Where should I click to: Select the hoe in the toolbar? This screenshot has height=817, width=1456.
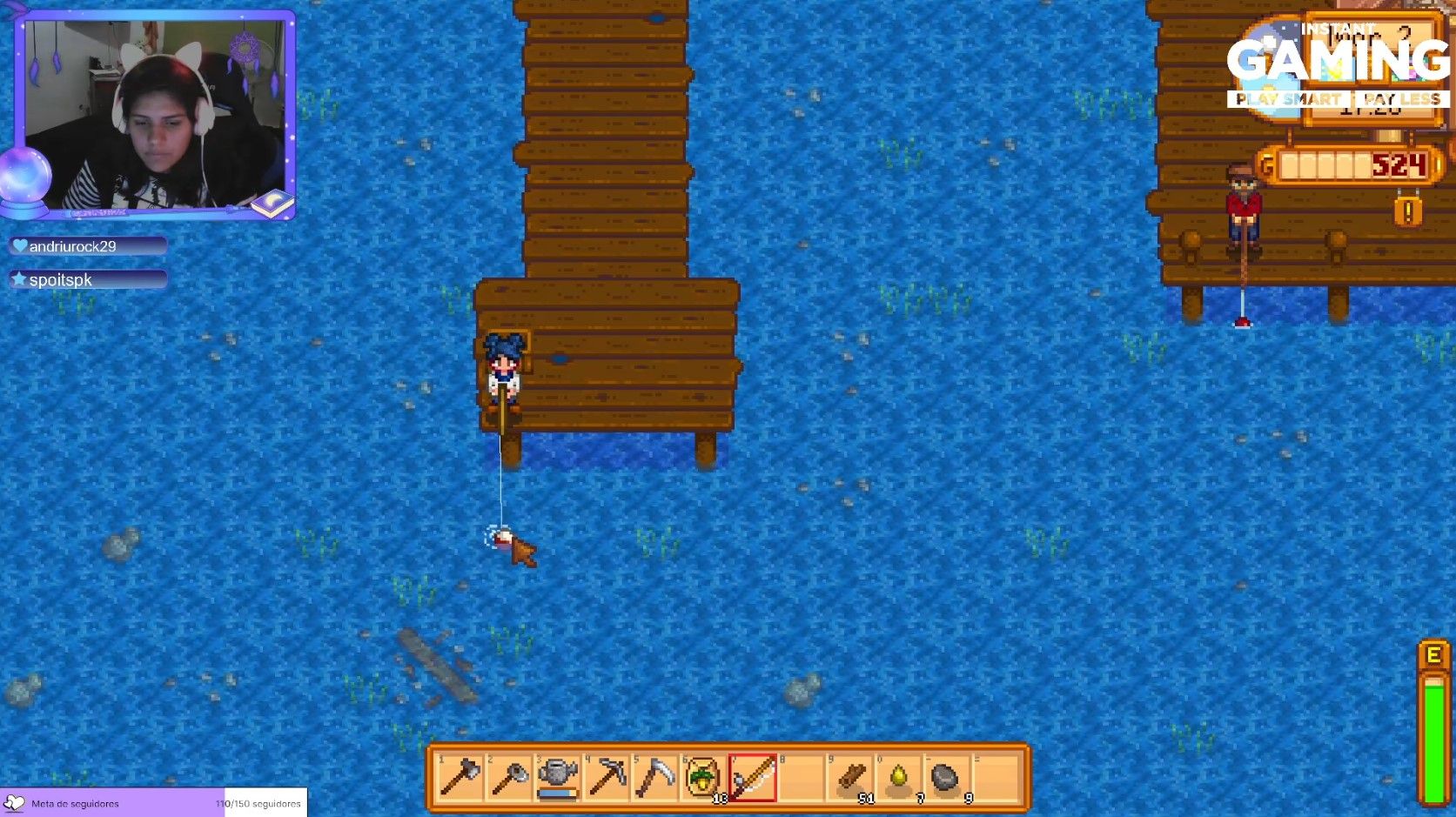coord(508,776)
